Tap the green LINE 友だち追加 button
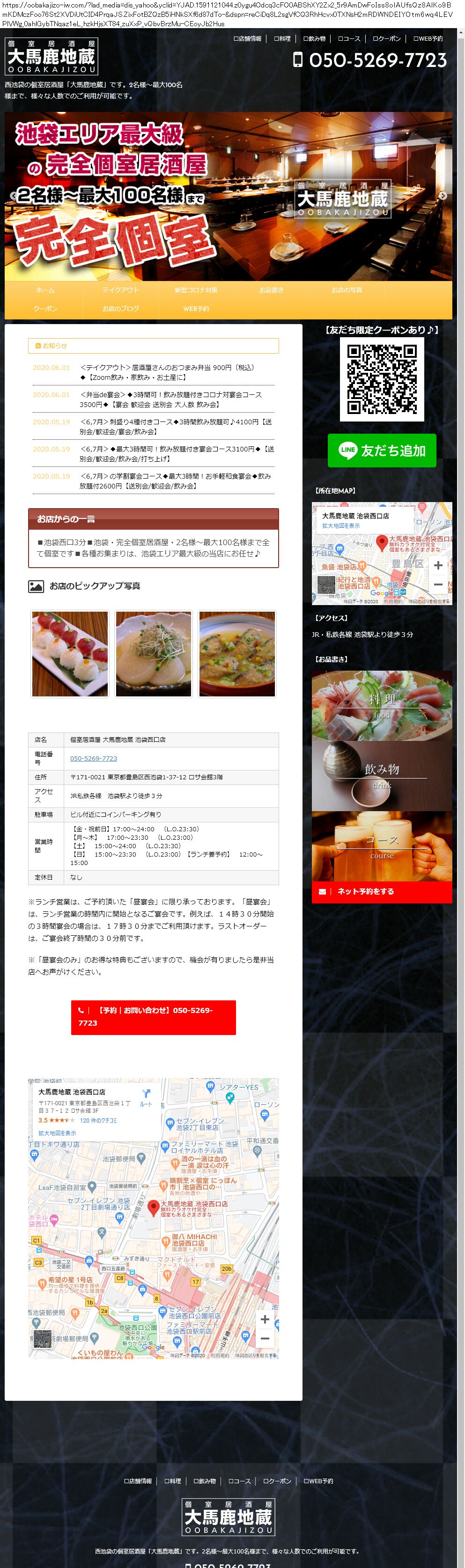This screenshot has height=1568, width=465. pyautogui.click(x=382, y=451)
